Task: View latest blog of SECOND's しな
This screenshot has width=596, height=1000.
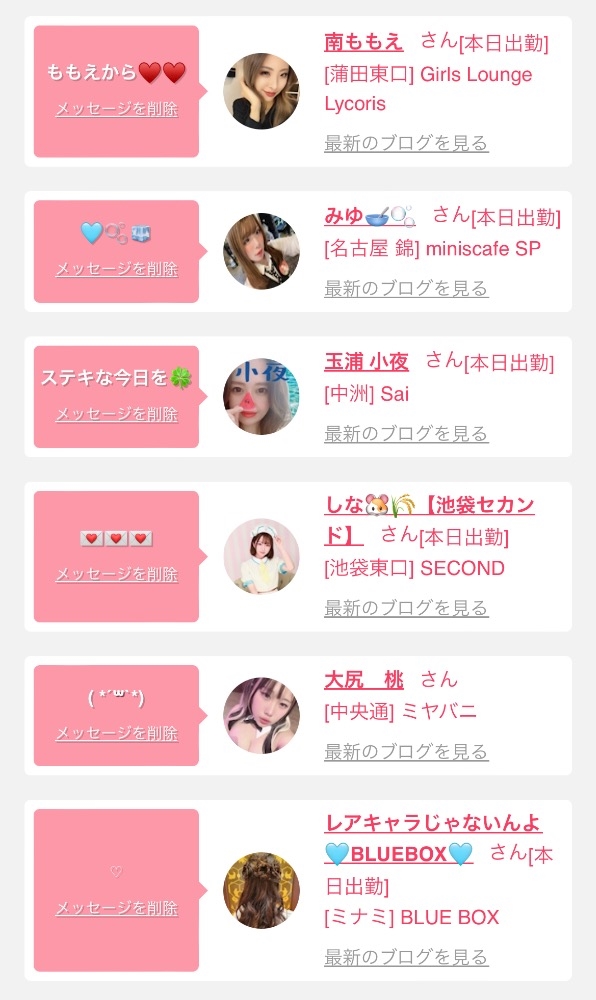Action: 406,608
